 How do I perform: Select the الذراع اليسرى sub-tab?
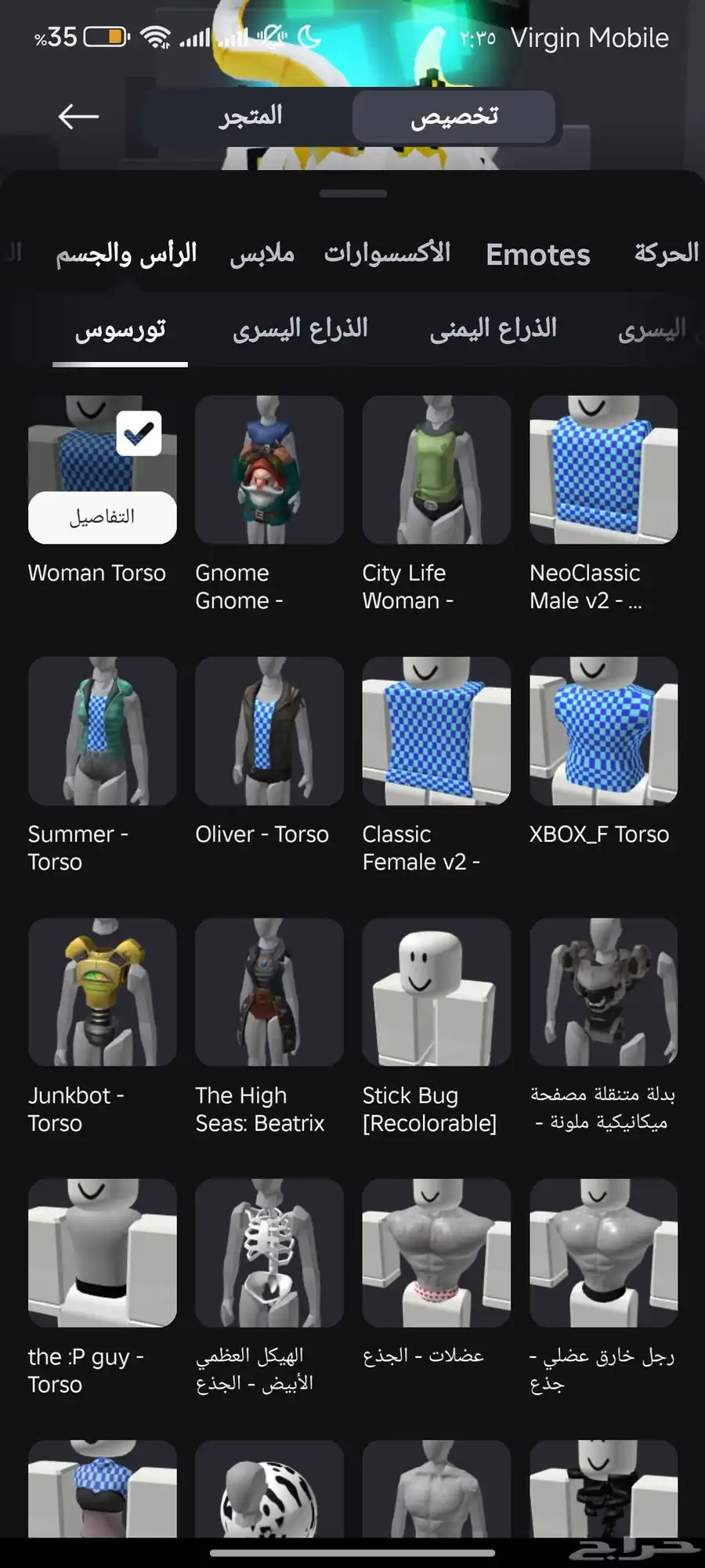300,329
